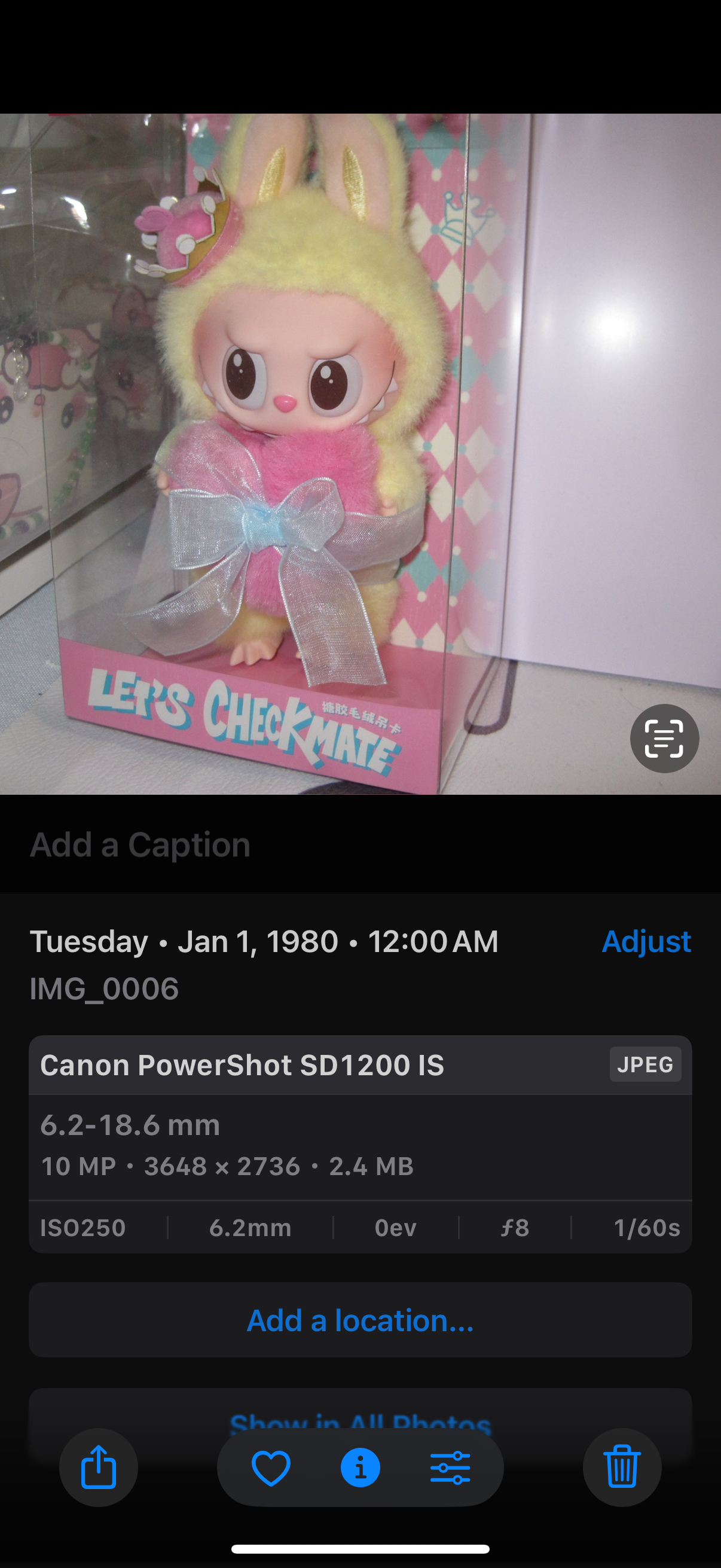Adjust the photo date and time
The width and height of the screenshot is (721, 1568).
646,941
